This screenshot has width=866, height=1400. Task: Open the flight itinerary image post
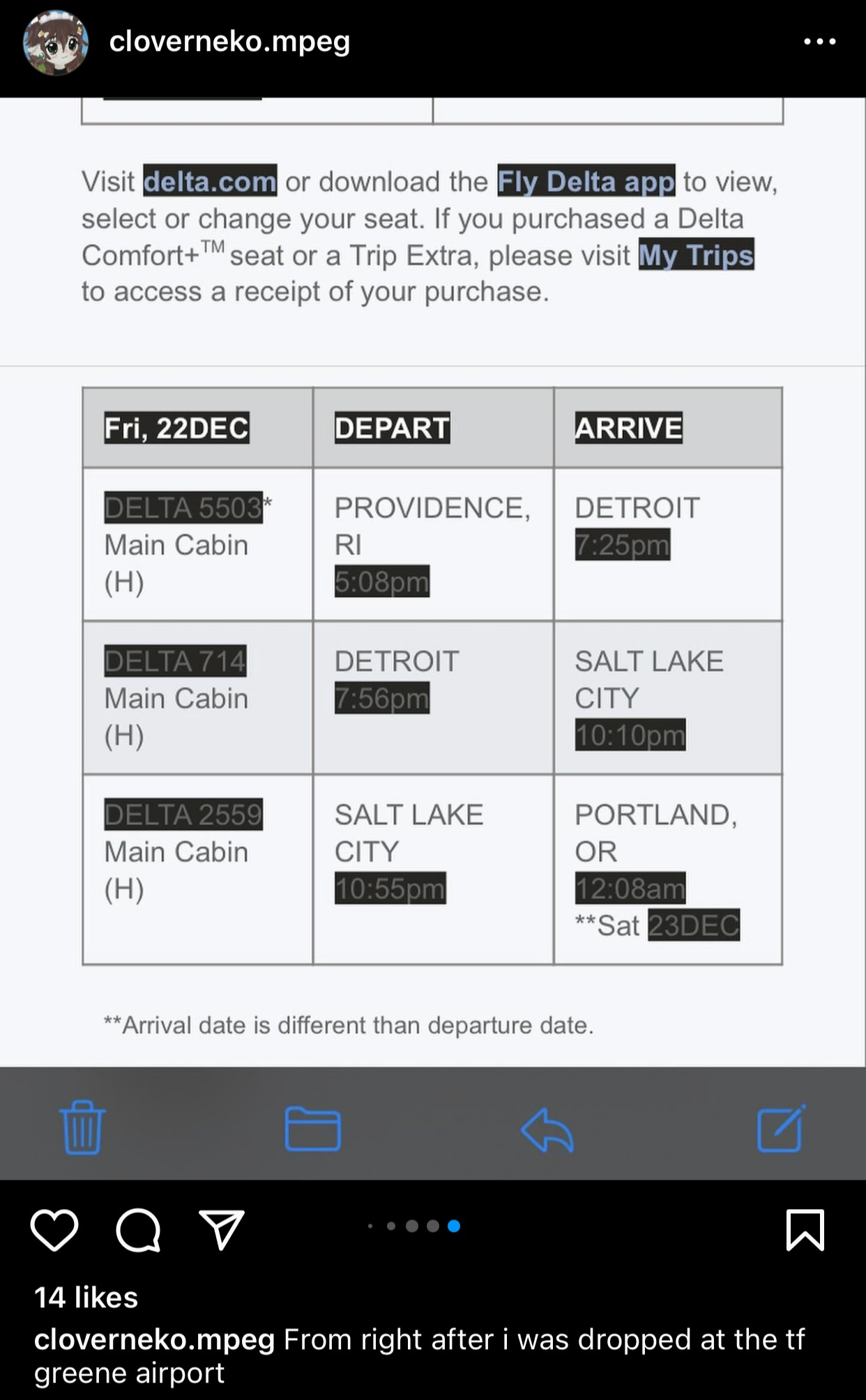[433, 638]
